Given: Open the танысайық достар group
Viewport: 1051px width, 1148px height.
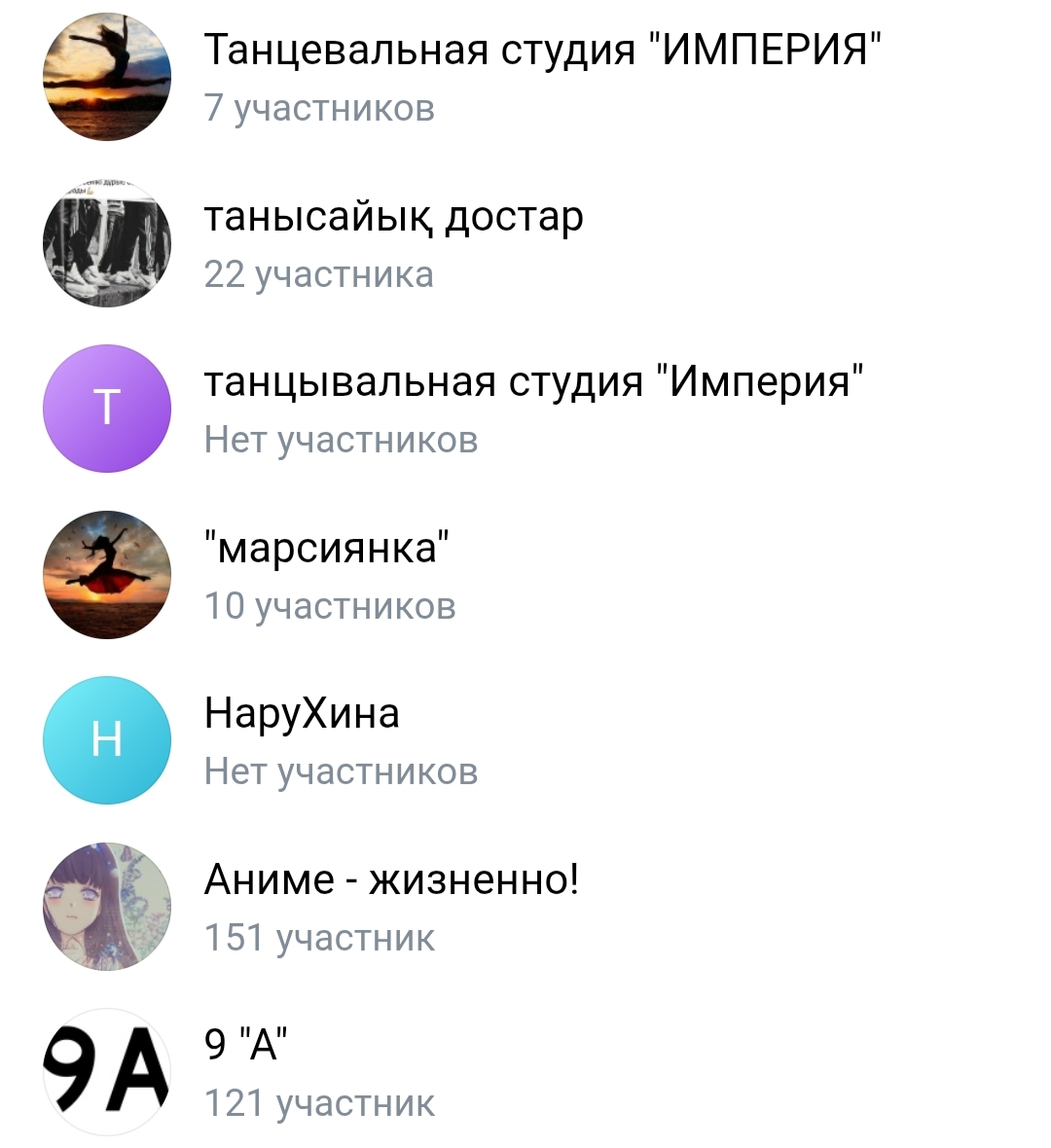Looking at the screenshot, I should [x=393, y=242].
